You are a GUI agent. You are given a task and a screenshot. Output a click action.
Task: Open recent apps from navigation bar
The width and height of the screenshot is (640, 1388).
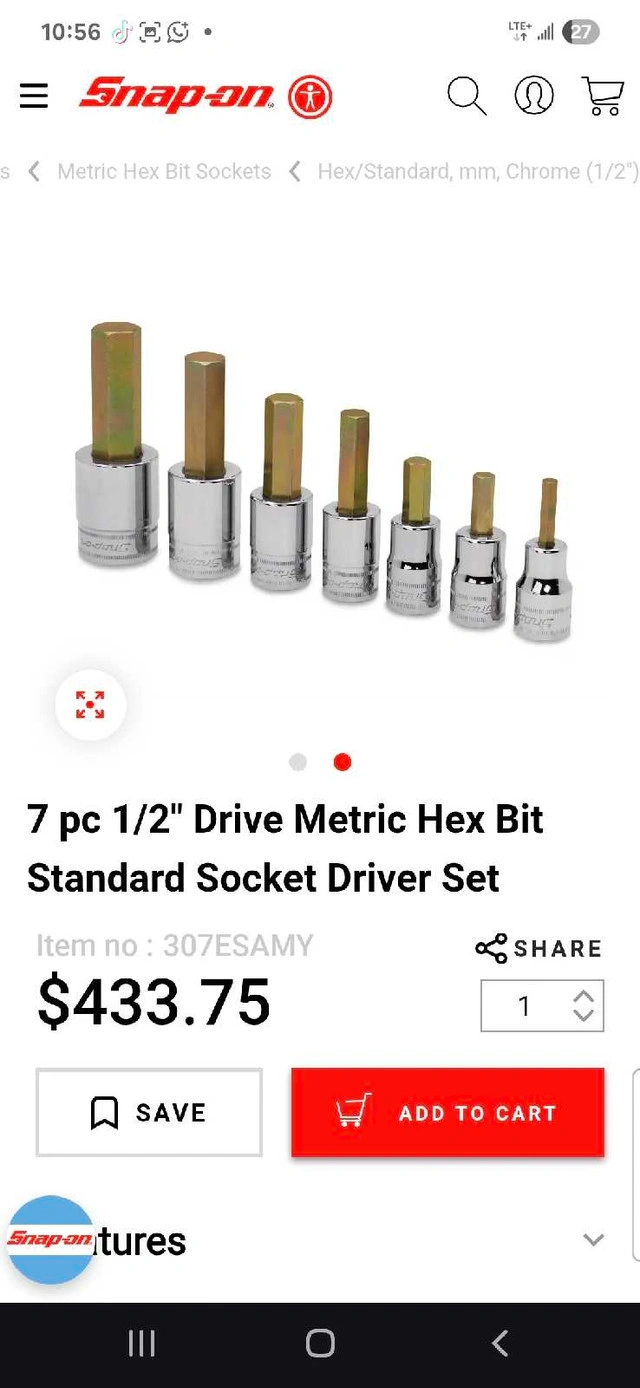(x=142, y=1343)
